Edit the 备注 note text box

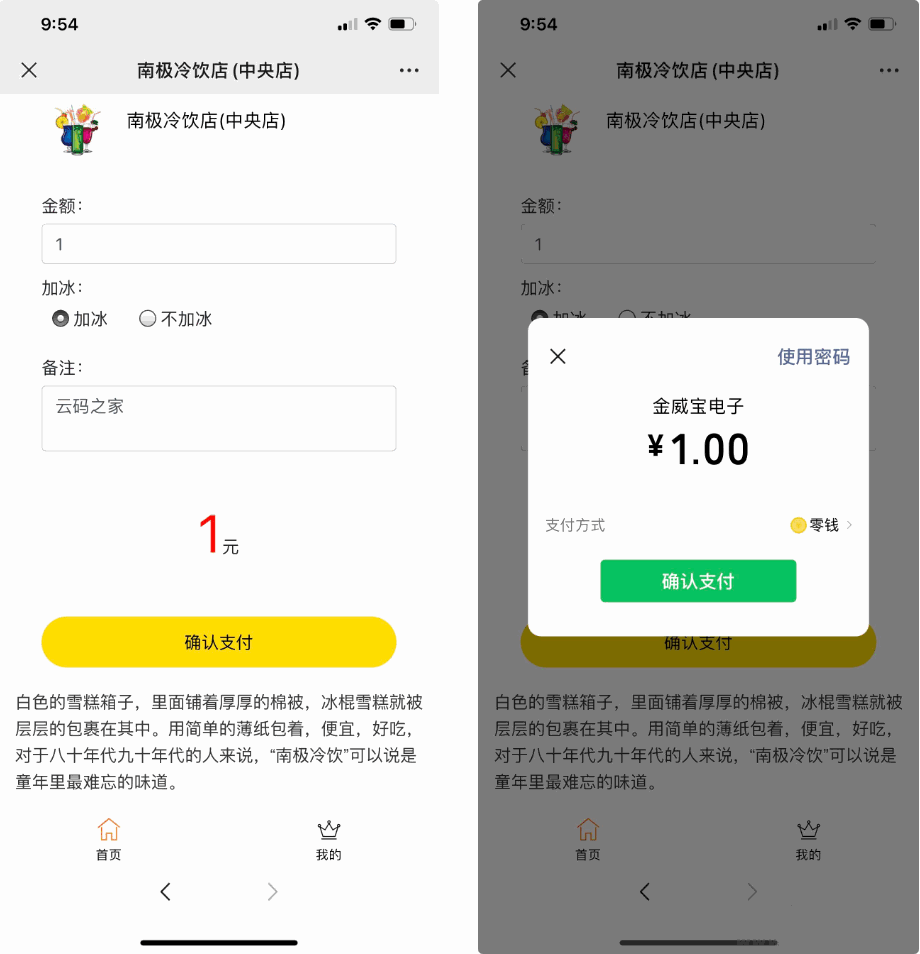pos(218,418)
